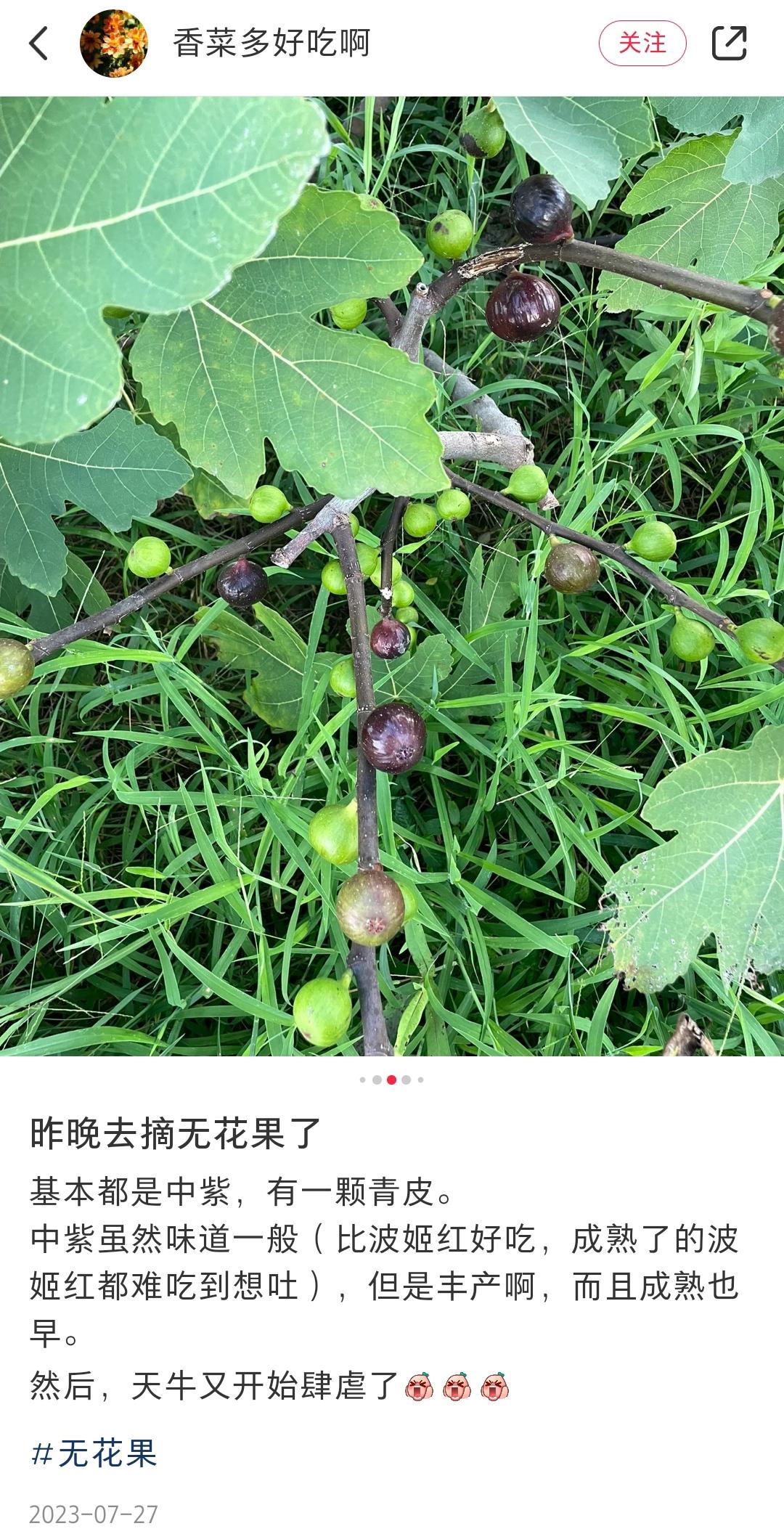
Task: Toggle follow with the 关注 button
Action: click(x=645, y=43)
